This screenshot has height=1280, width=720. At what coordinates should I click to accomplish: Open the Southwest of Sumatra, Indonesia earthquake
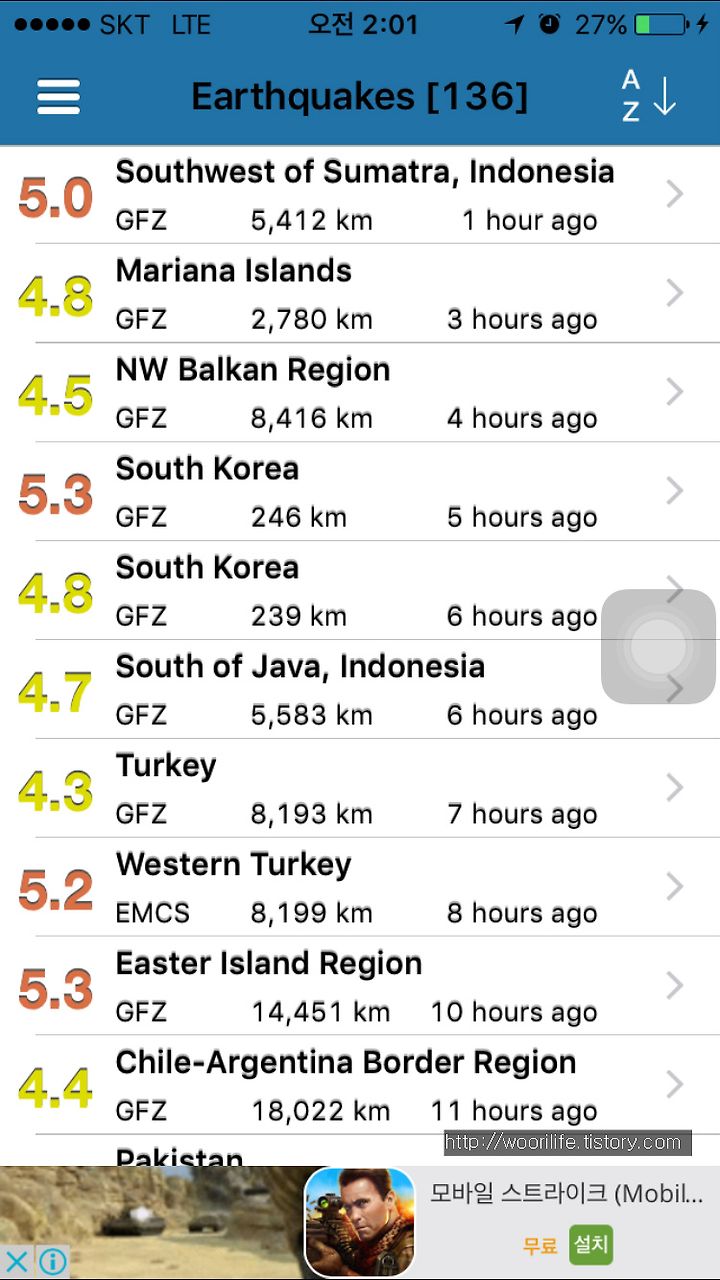pyautogui.click(x=360, y=195)
